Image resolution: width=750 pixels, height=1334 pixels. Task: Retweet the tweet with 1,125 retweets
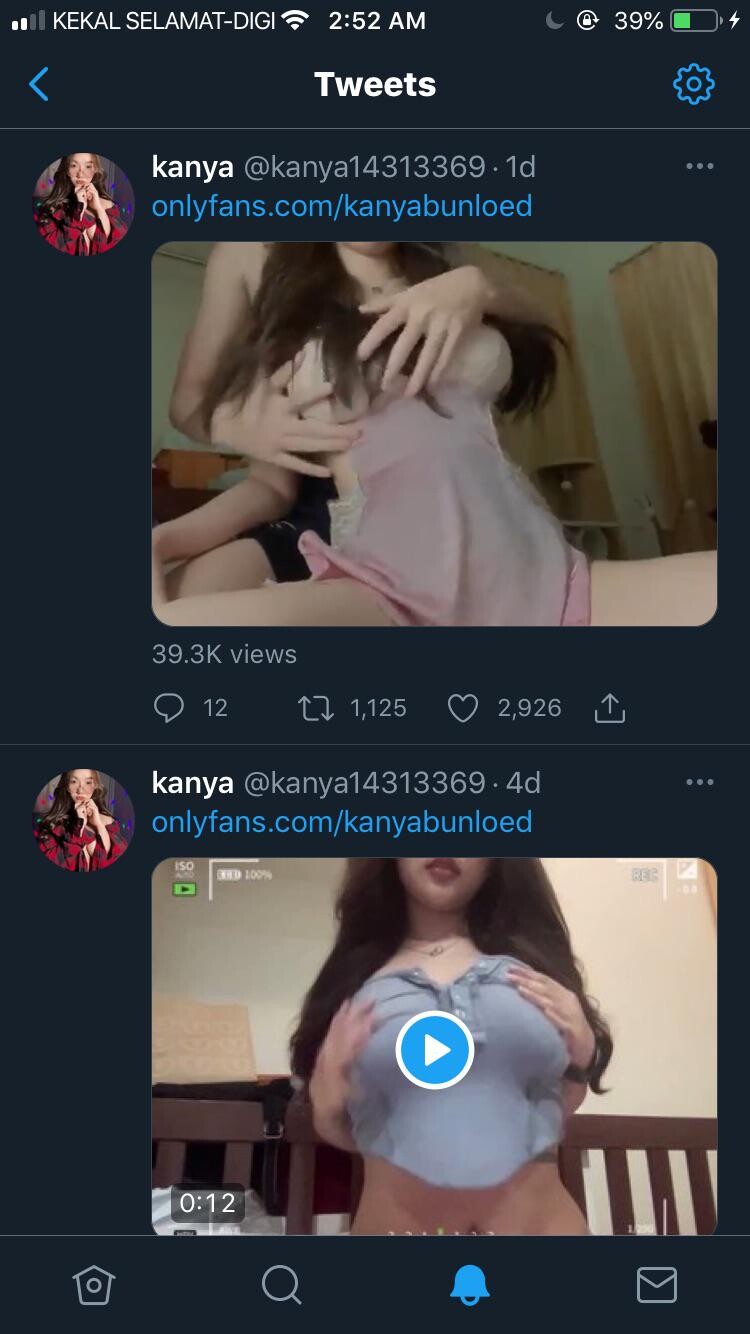[x=315, y=708]
